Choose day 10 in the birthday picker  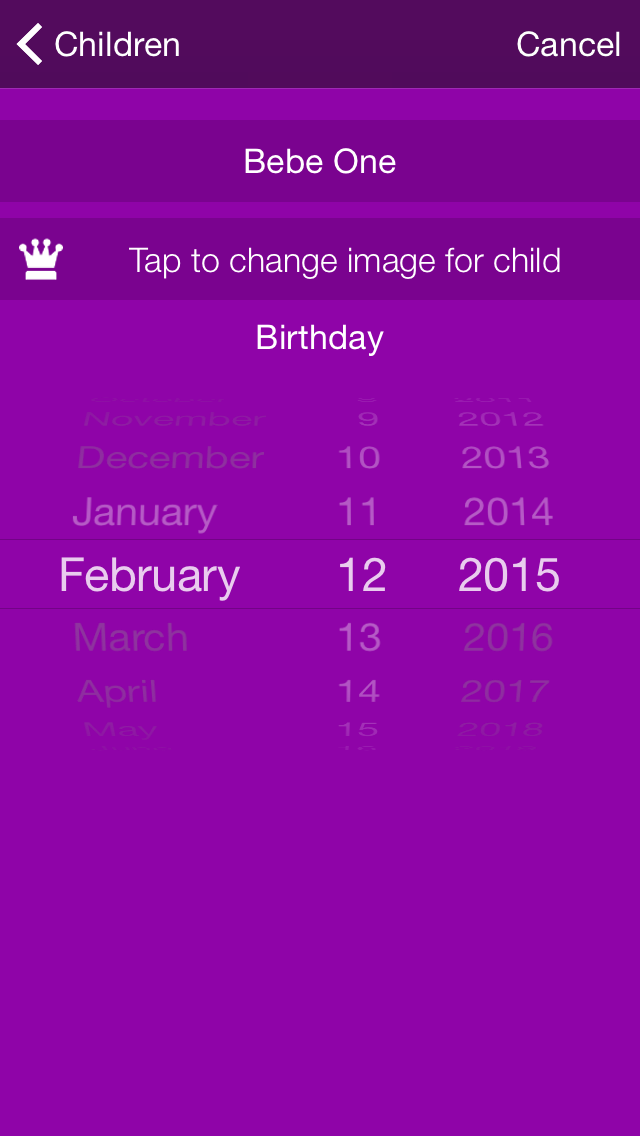pos(359,458)
